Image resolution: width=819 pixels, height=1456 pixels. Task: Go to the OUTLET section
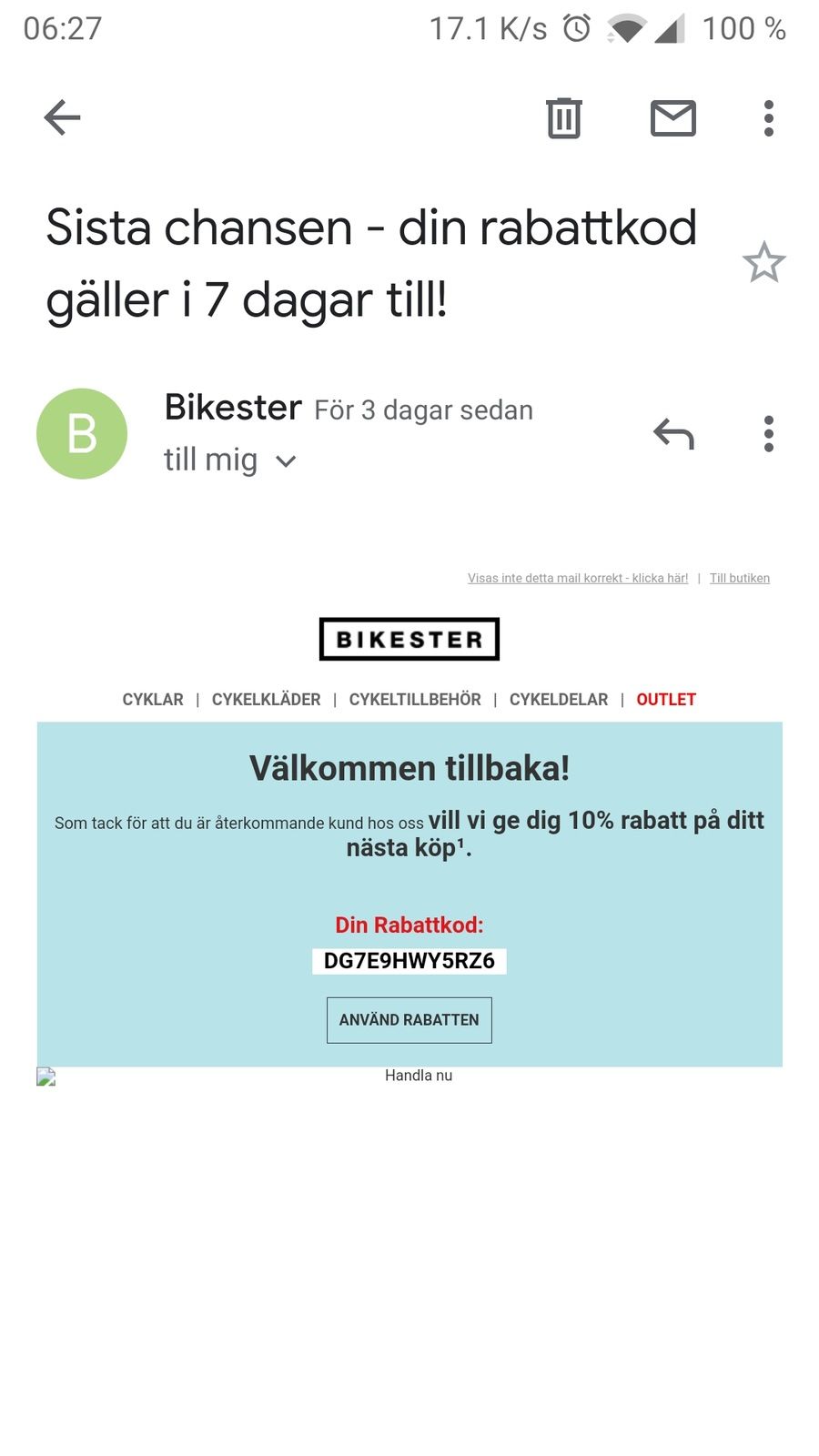[666, 699]
